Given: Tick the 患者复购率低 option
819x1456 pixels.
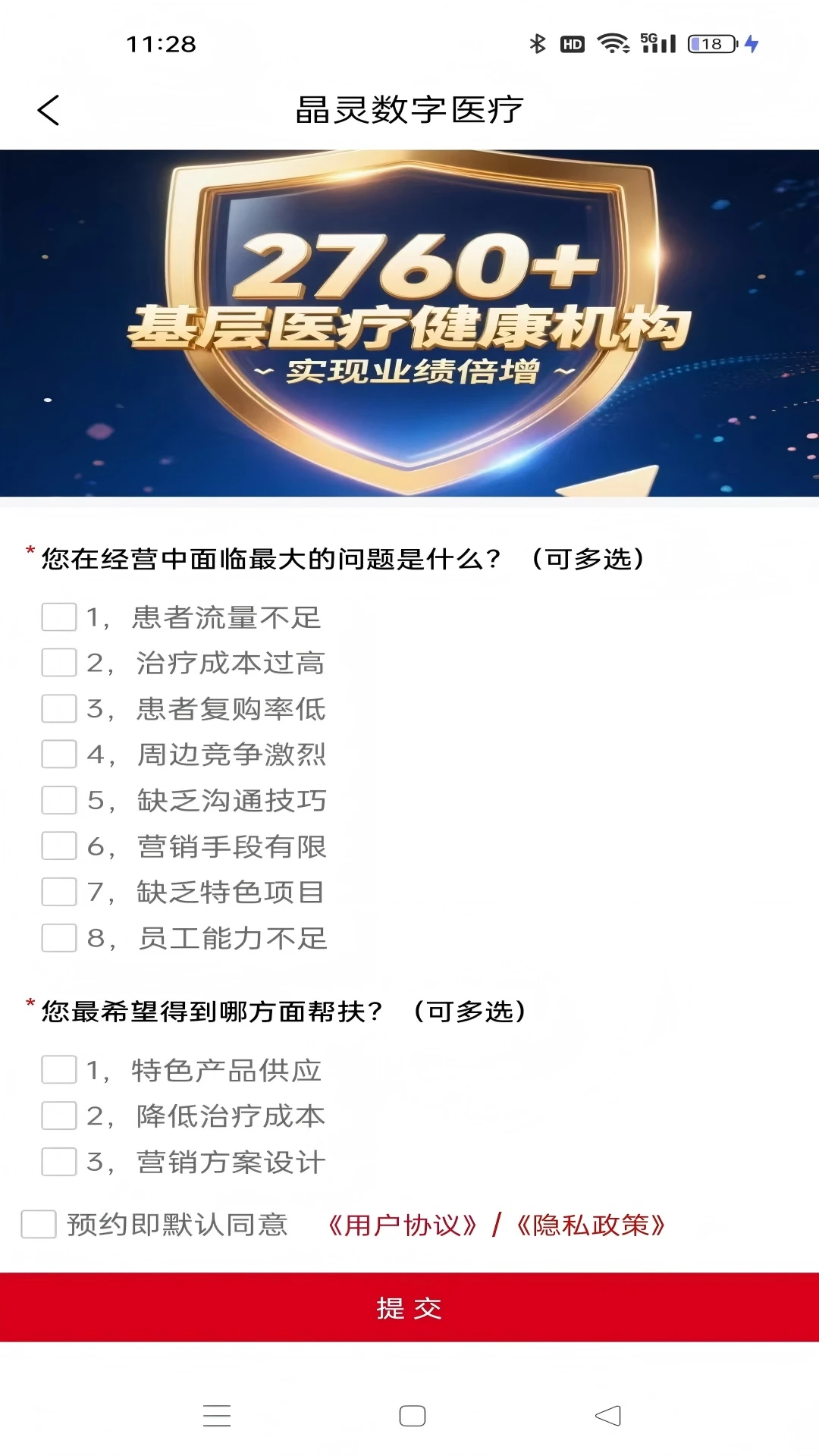Looking at the screenshot, I should click(59, 709).
